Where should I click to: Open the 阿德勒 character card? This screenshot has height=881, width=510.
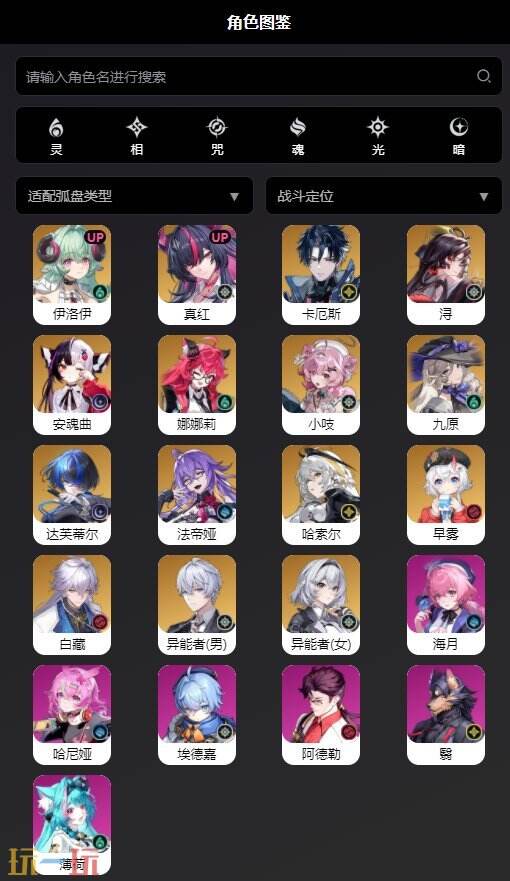pos(321,715)
